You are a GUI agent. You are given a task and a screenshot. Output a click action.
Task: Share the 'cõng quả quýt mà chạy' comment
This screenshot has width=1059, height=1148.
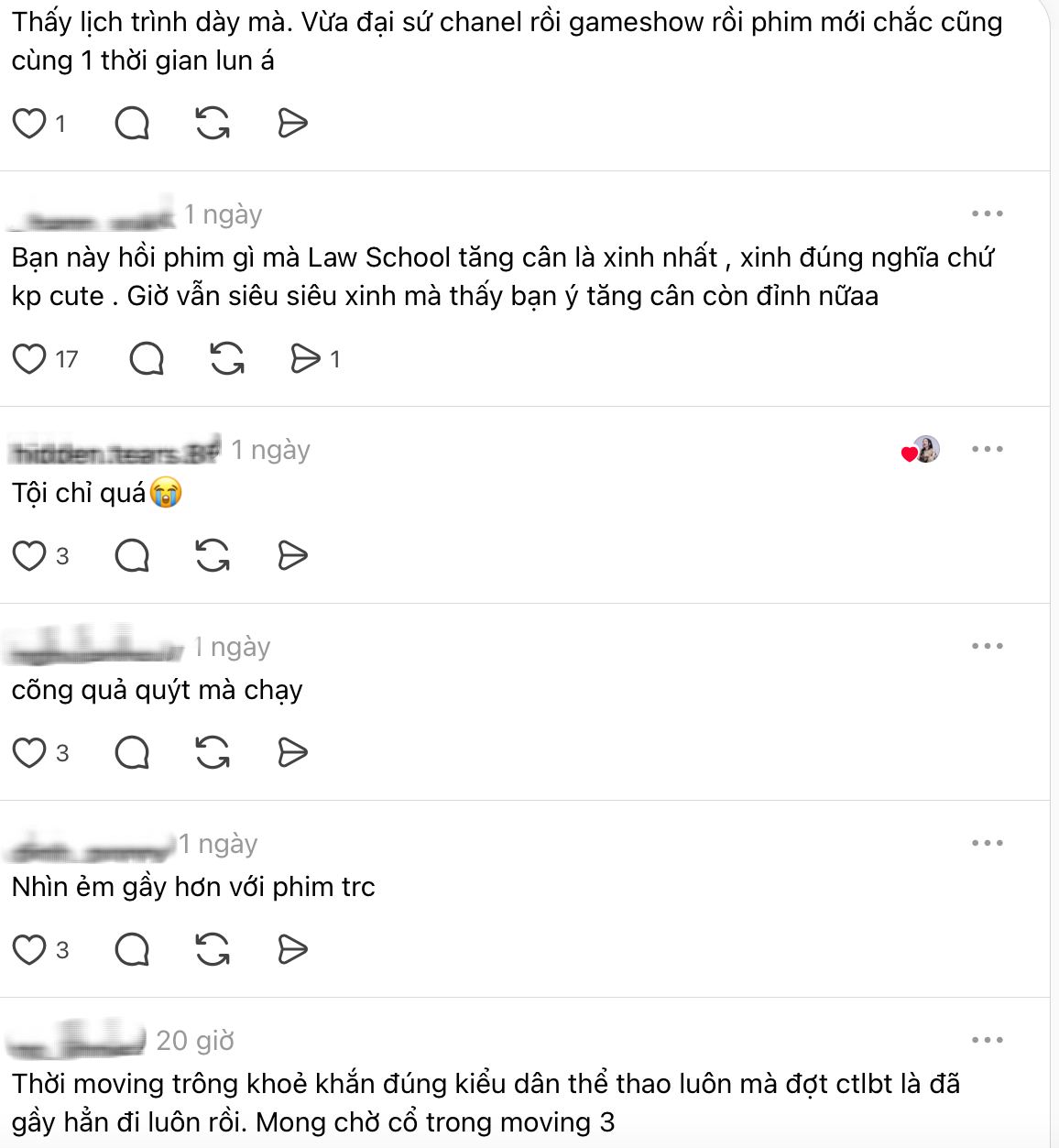[292, 752]
